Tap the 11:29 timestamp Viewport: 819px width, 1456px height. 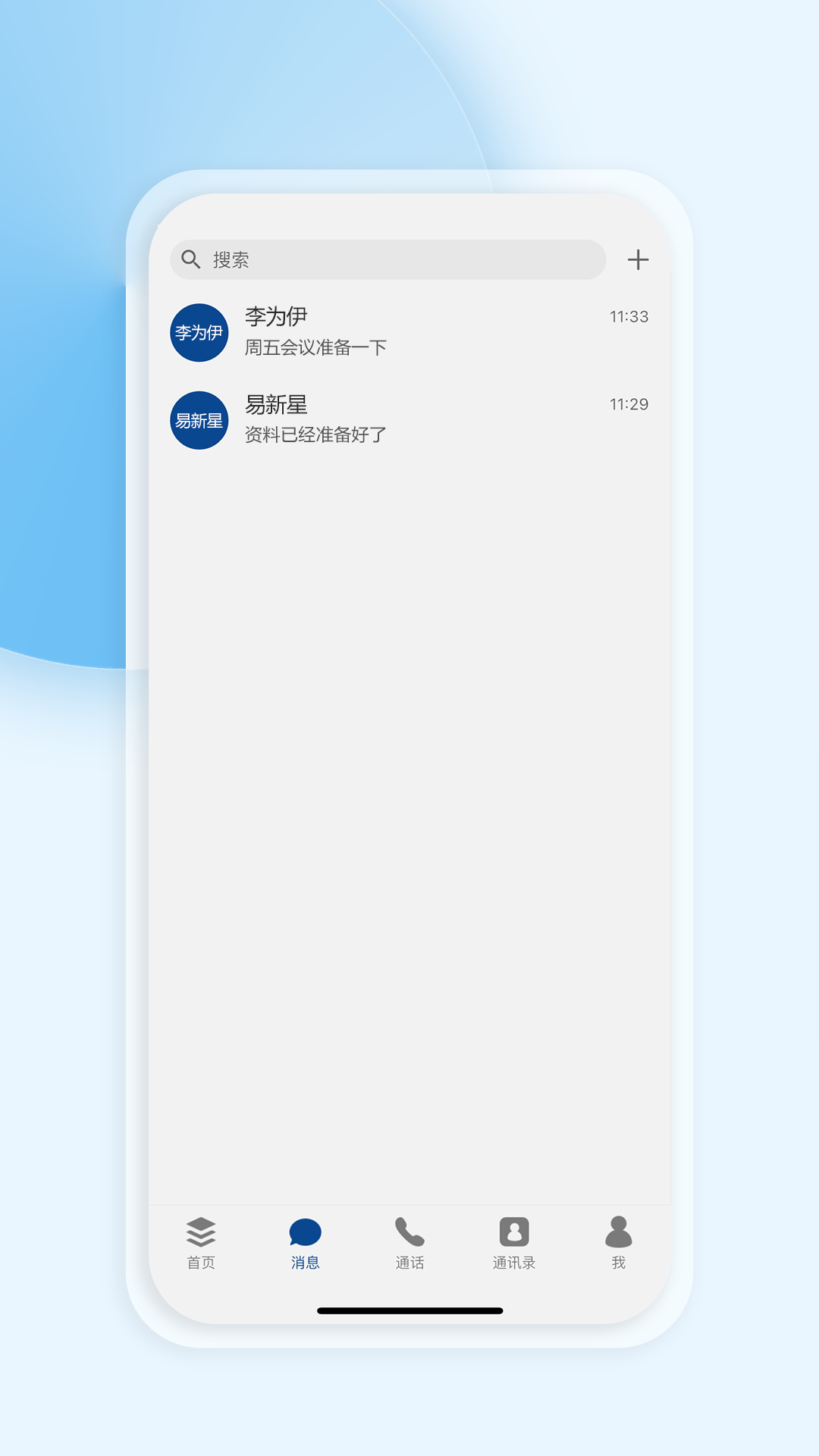629,404
